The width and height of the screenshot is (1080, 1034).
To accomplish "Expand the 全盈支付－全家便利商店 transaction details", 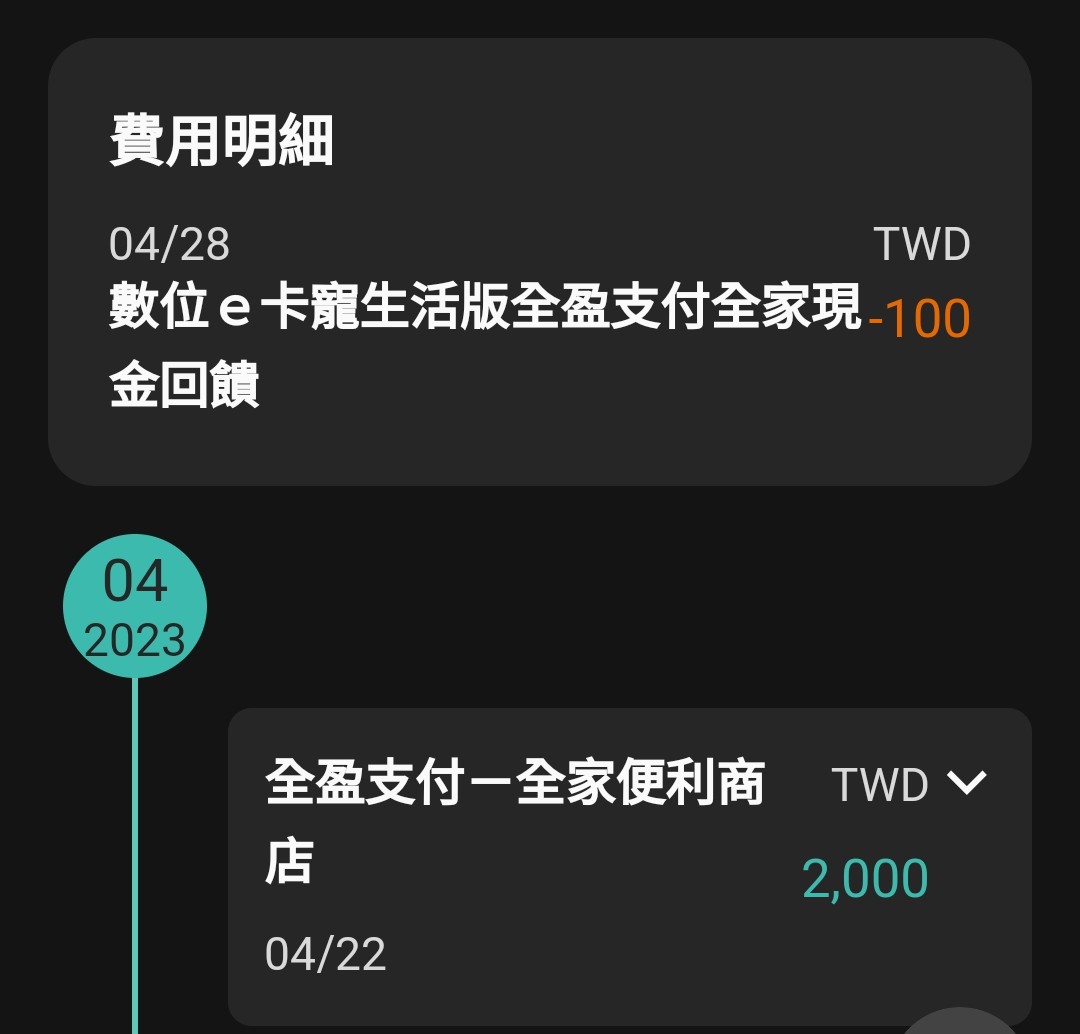I will (967, 783).
